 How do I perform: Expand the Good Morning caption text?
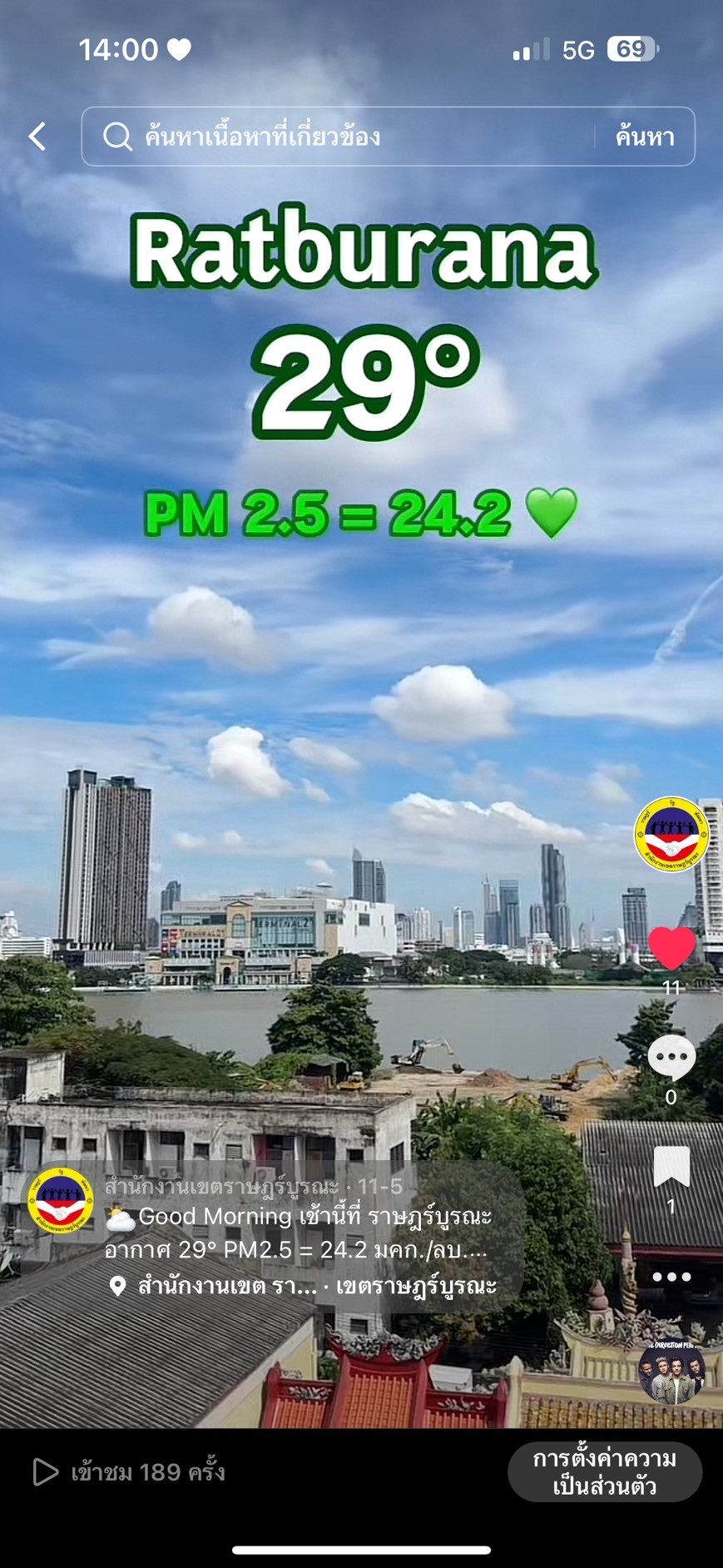click(300, 1233)
